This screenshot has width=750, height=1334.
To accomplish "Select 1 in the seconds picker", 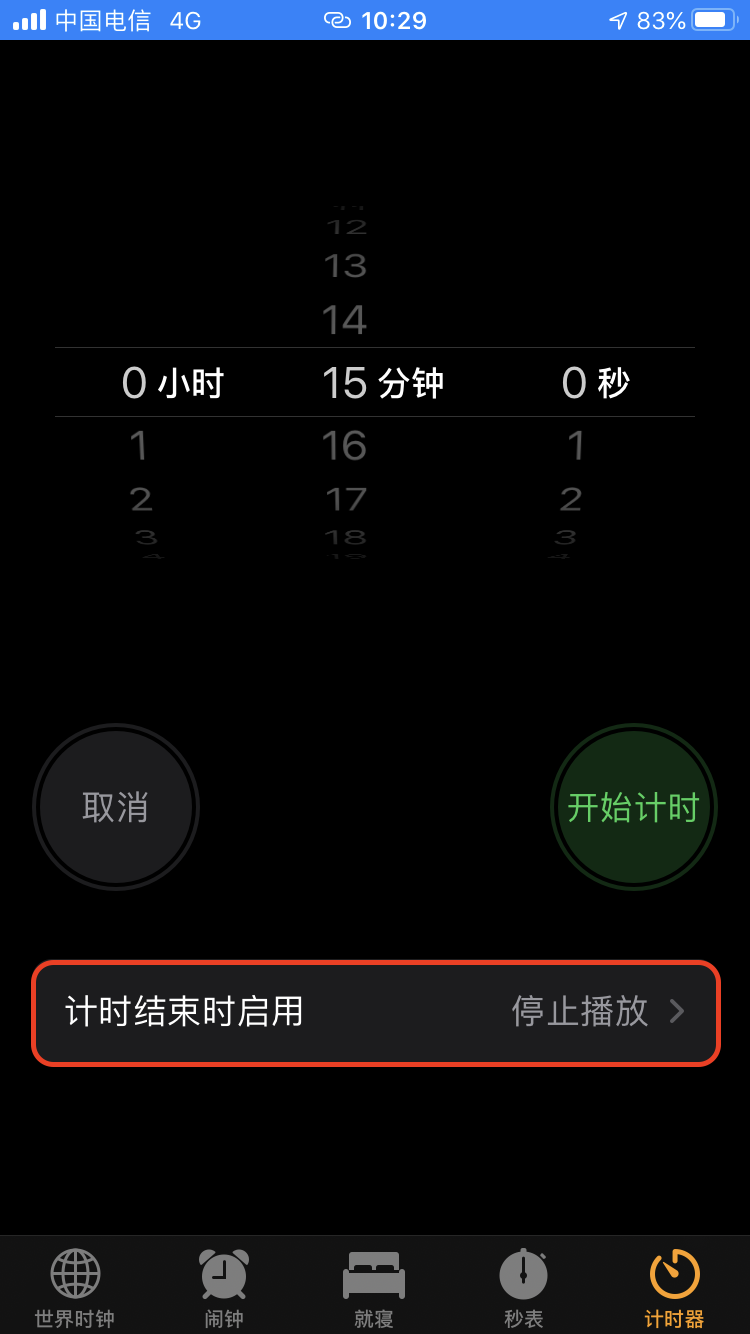I will [575, 446].
